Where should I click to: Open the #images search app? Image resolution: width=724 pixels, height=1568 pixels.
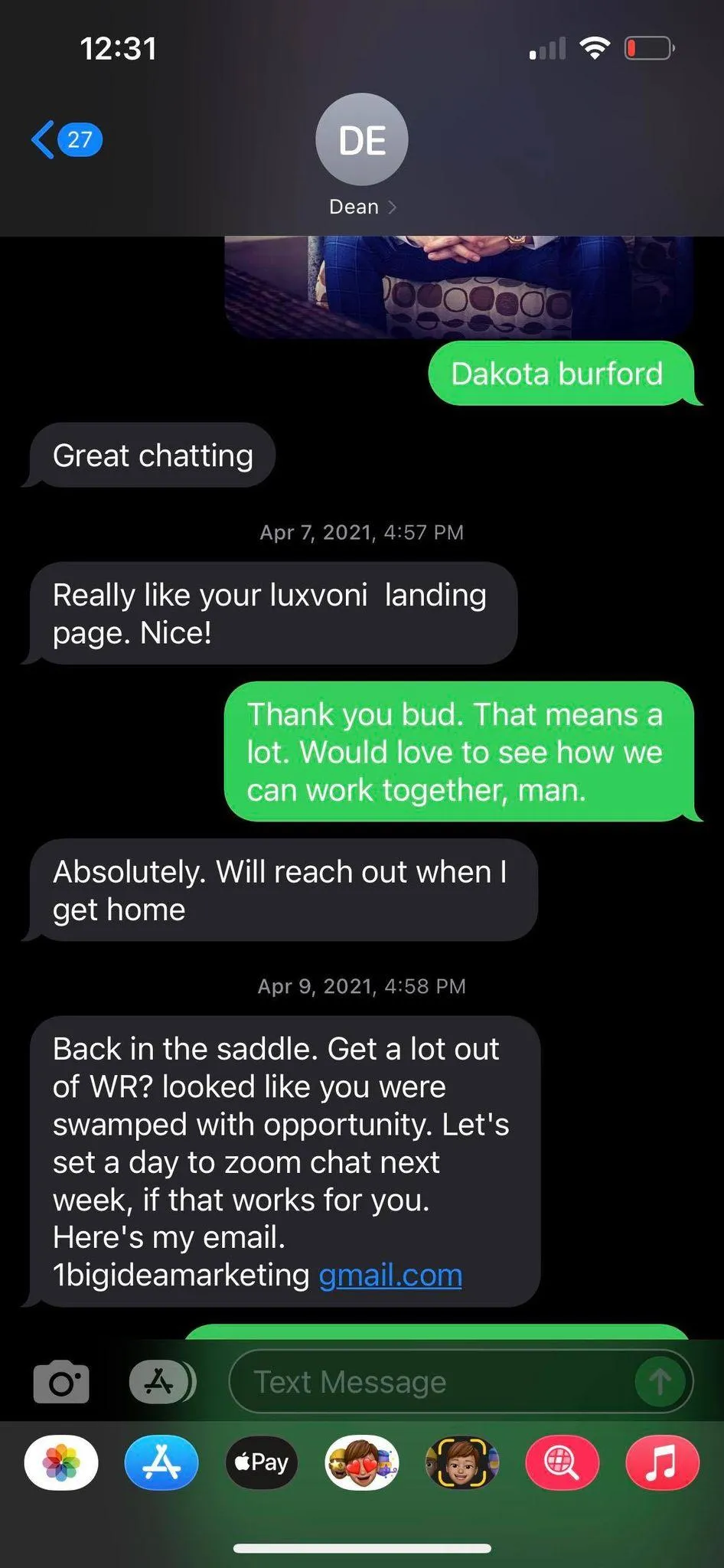point(562,1462)
